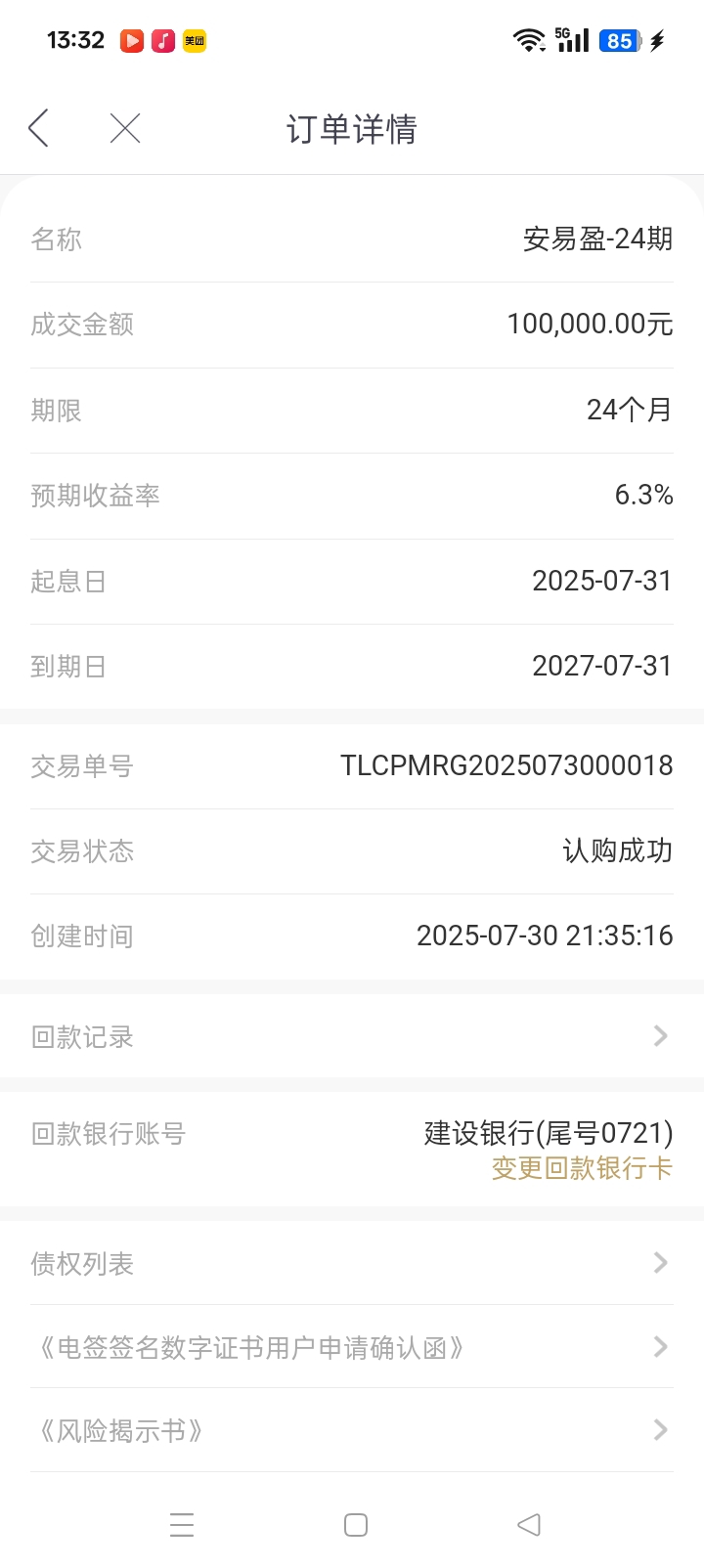Open the 回款记录 row

(352, 1036)
